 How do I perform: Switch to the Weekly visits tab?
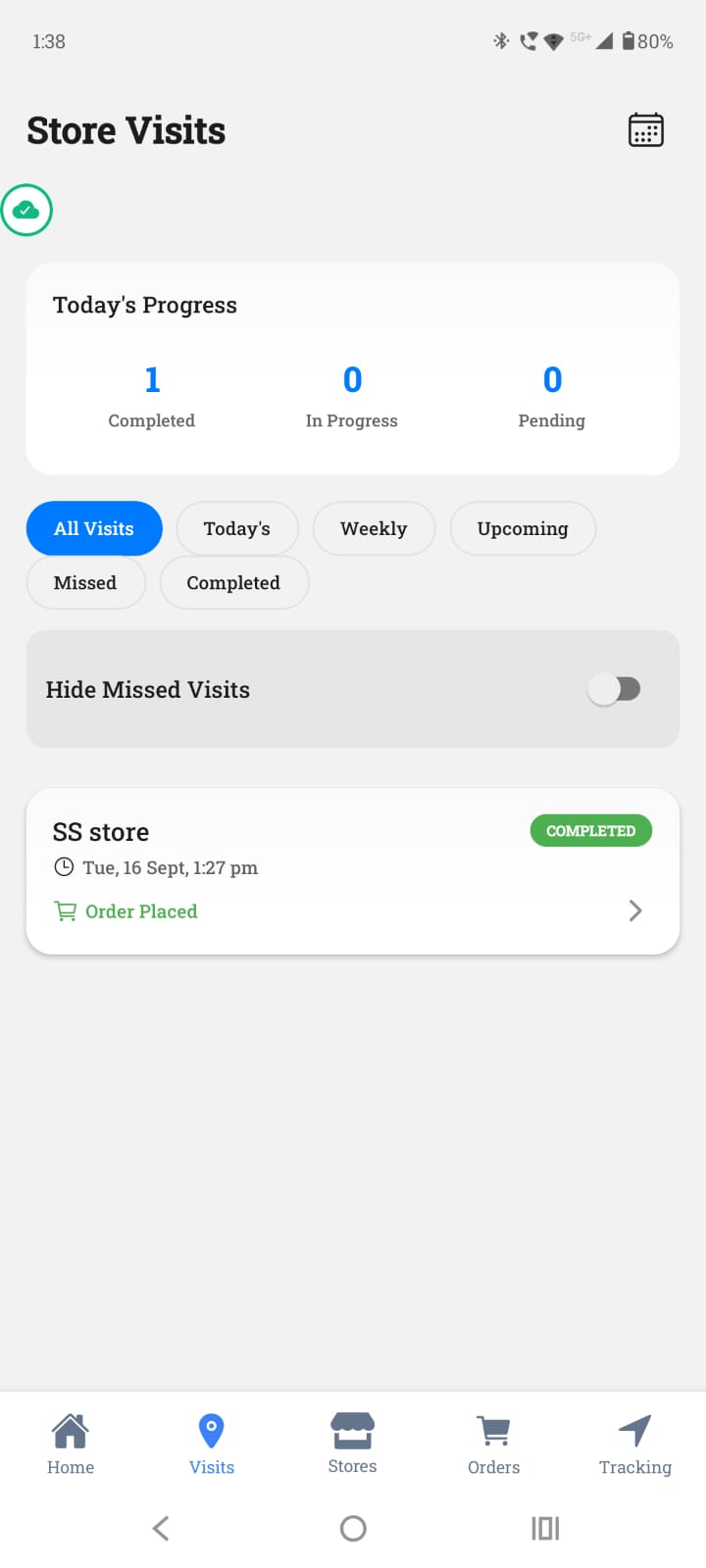coord(374,528)
